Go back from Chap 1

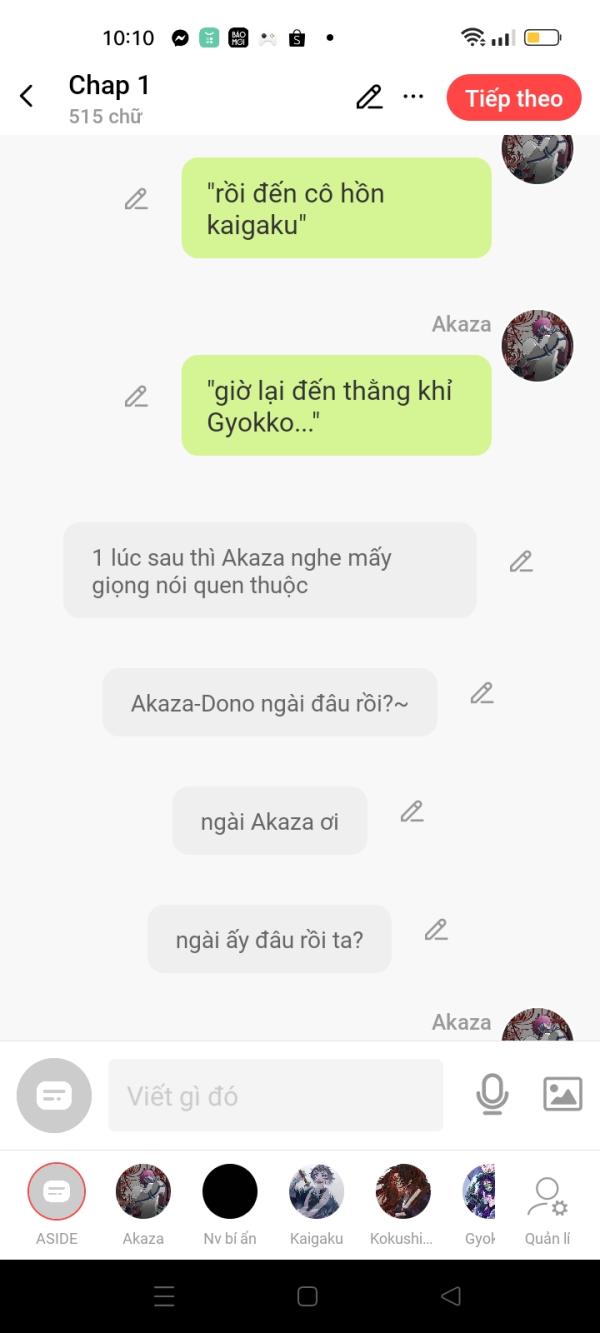tap(27, 96)
